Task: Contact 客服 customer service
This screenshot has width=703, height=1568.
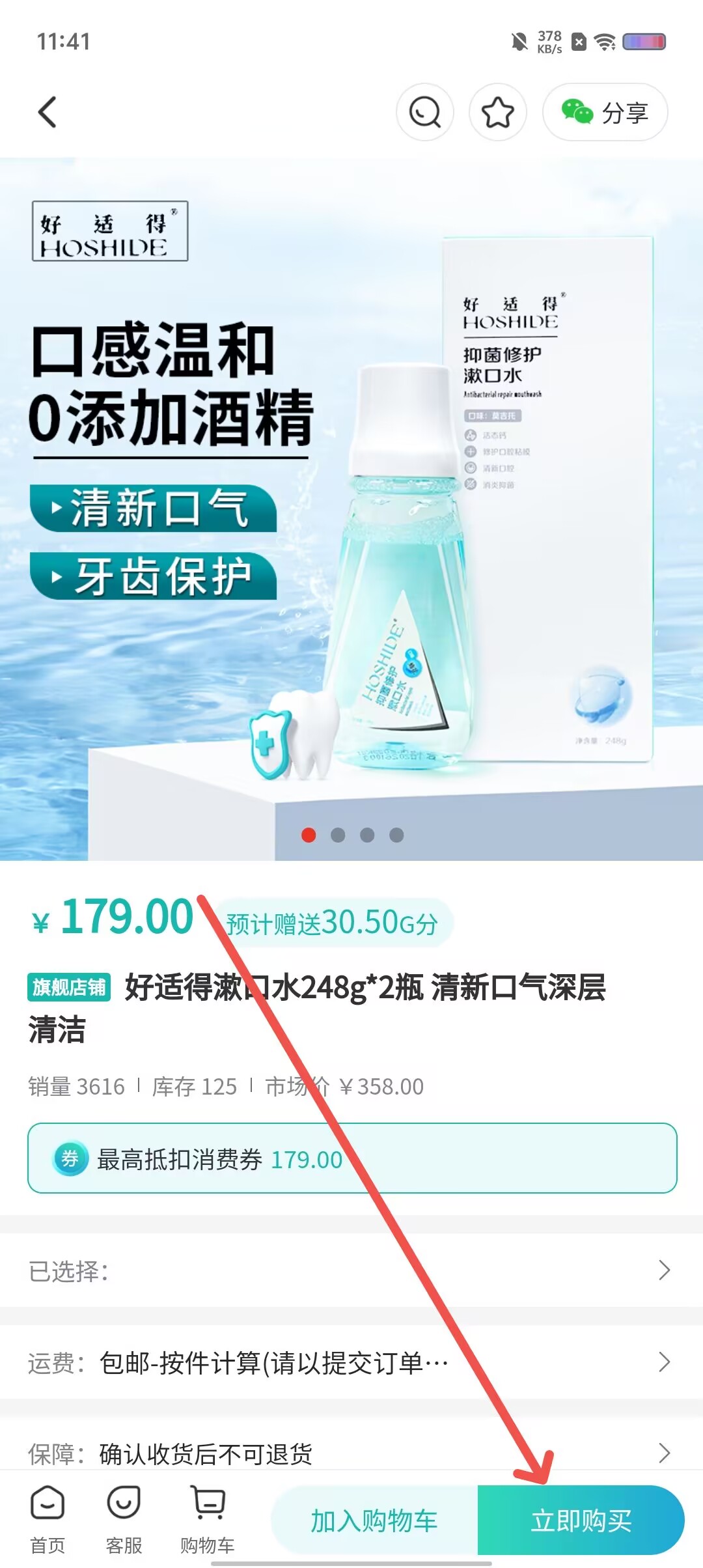Action: [x=124, y=1519]
